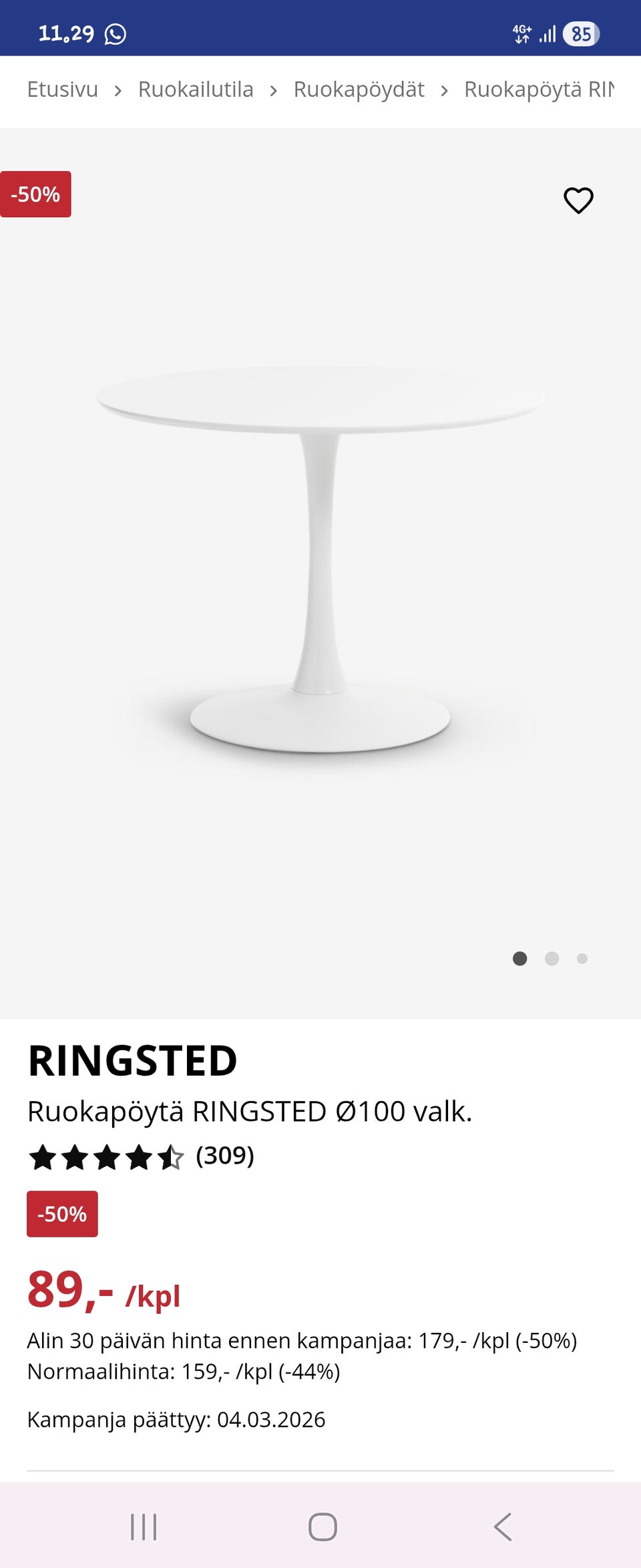The image size is (641, 1568).
Task: View the RINGSTED table product image
Action: [x=320, y=561]
